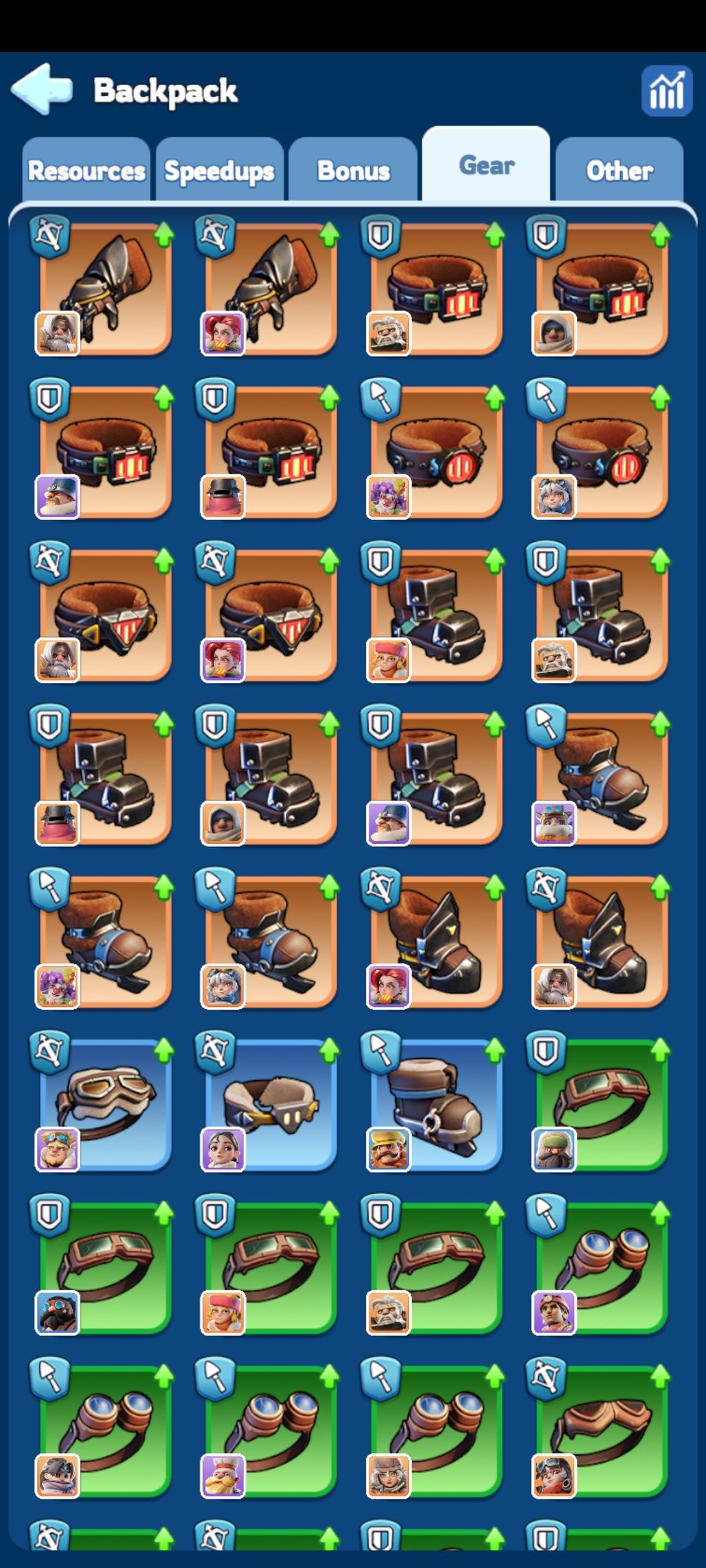Image resolution: width=706 pixels, height=1568 pixels.
Task: Switch to the Other tab
Action: (x=619, y=170)
